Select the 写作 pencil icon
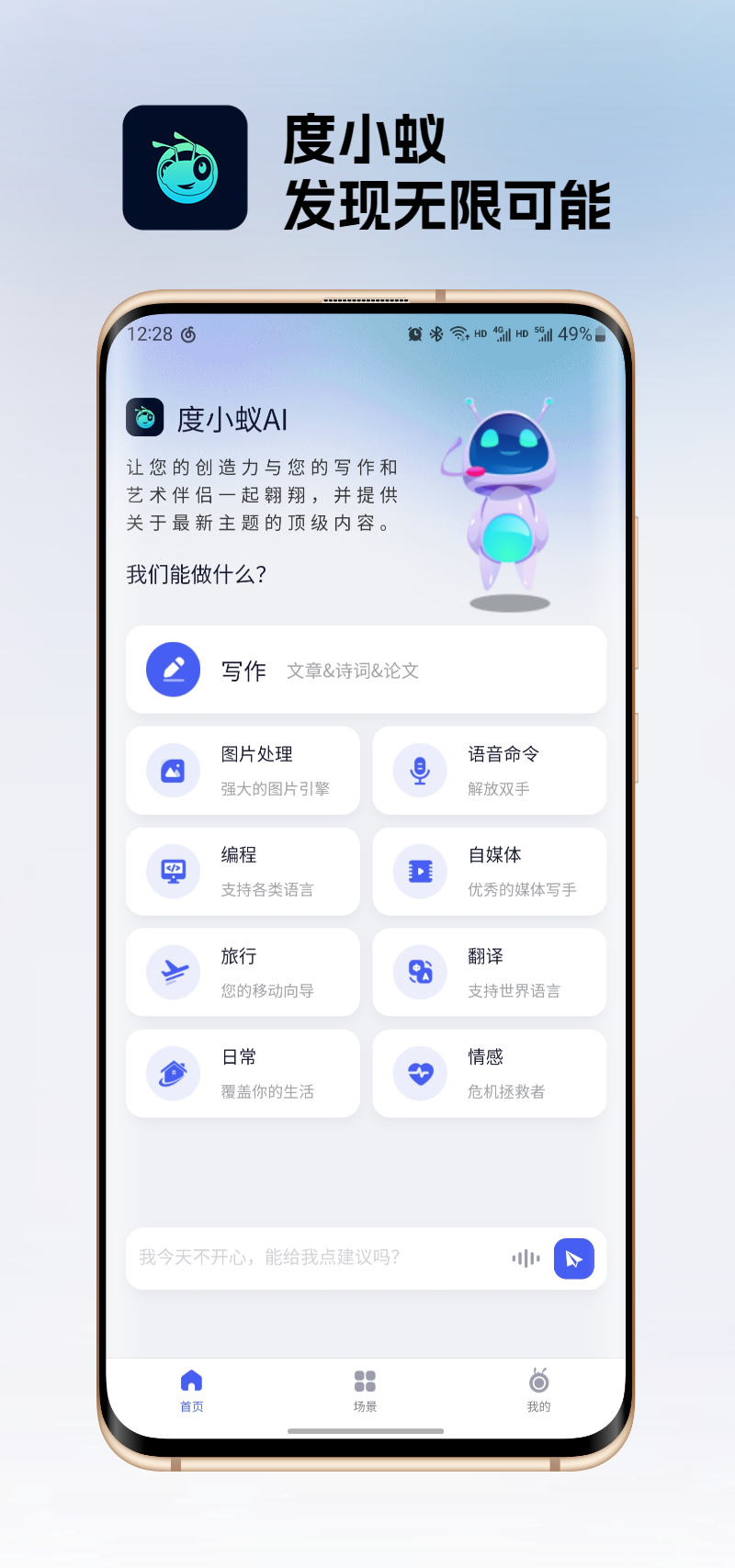 [x=172, y=670]
